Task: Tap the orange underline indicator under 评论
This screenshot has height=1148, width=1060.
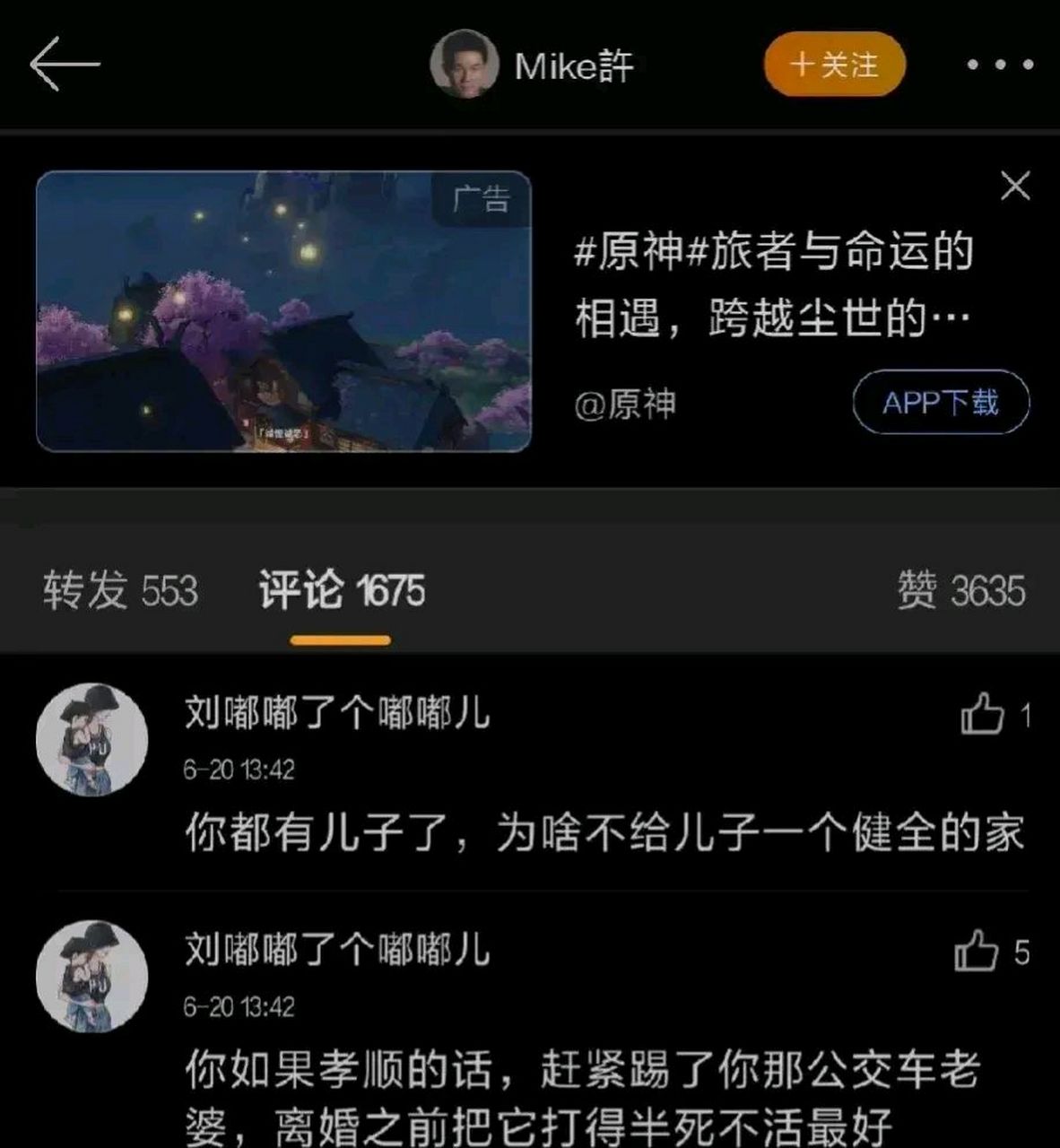Action: pos(340,639)
